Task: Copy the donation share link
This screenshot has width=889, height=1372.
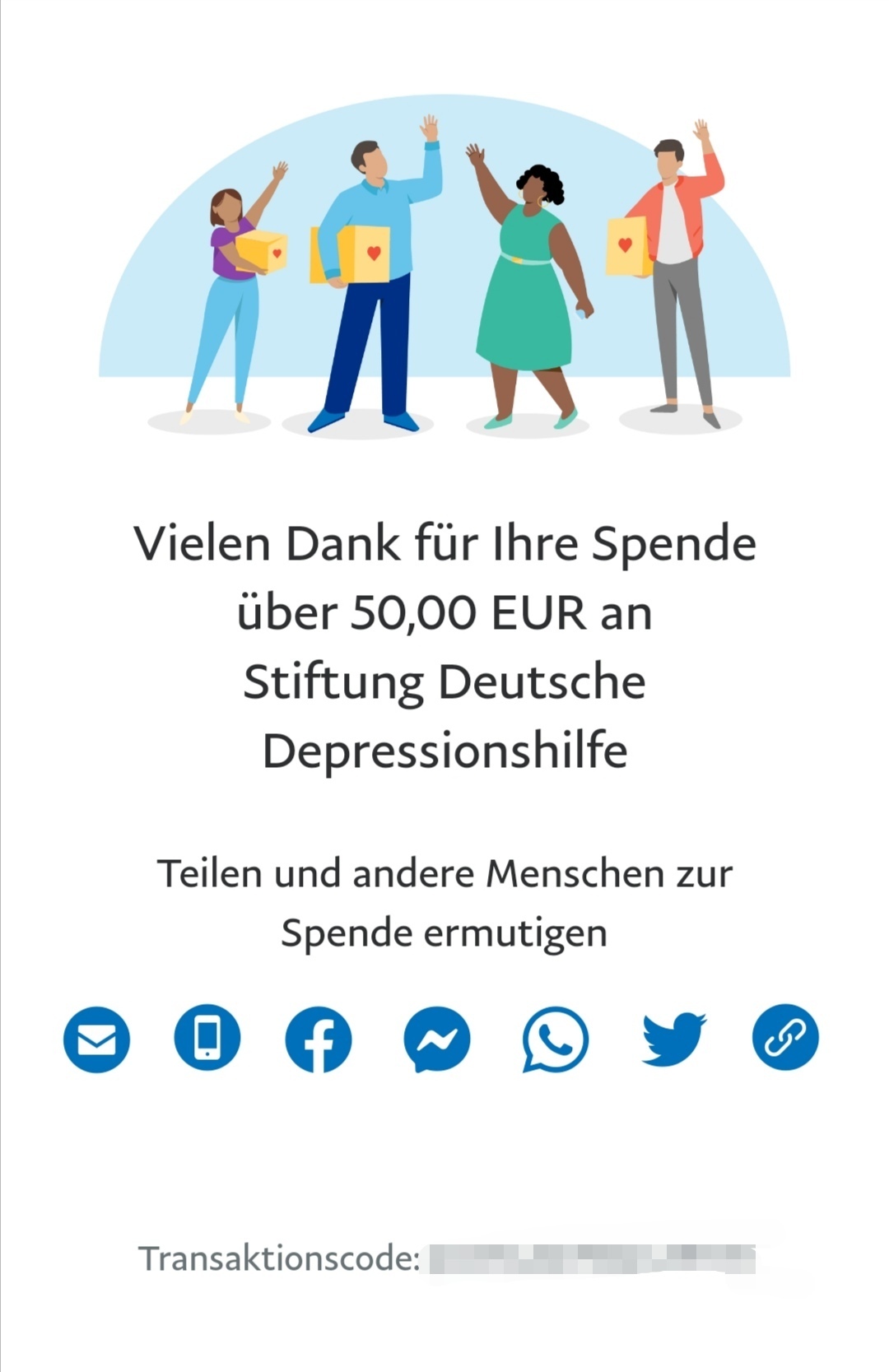Action: tap(785, 1037)
